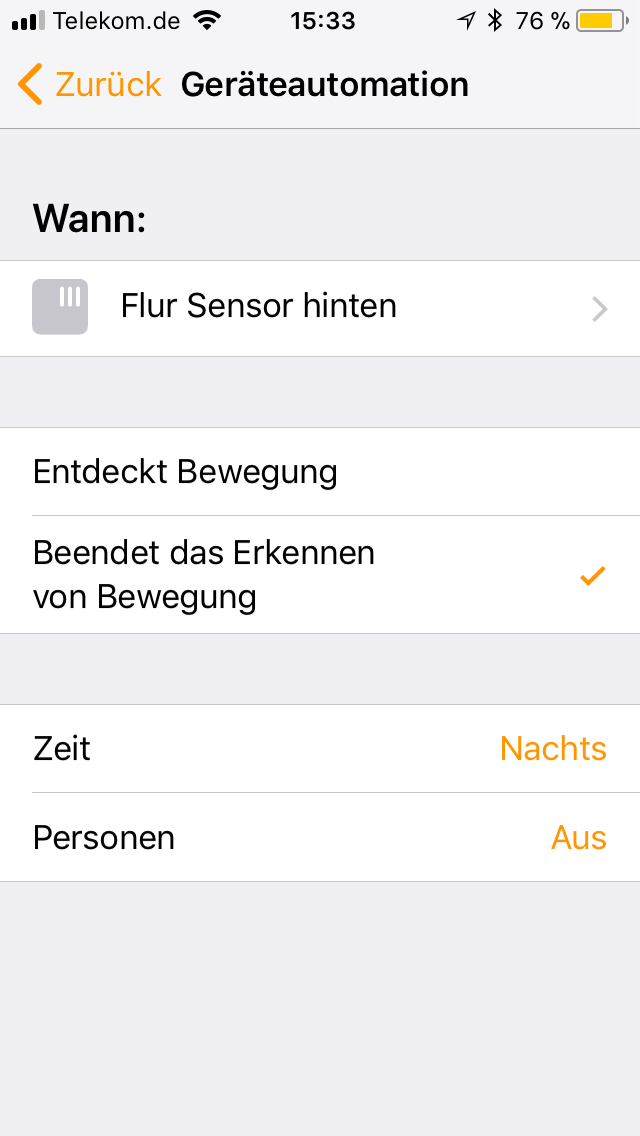Open the Zeit setting
Screen dimensions: 640x1136
coord(320,749)
